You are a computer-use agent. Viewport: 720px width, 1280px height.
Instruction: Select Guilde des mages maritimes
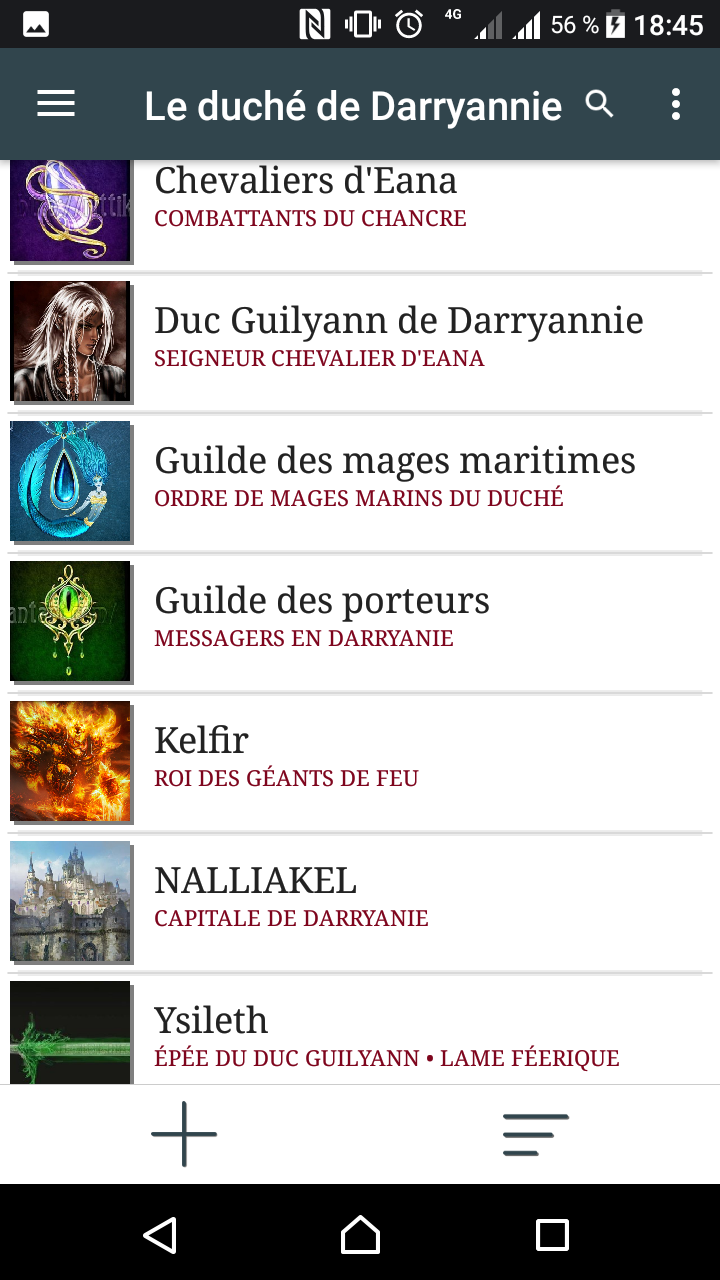point(394,480)
